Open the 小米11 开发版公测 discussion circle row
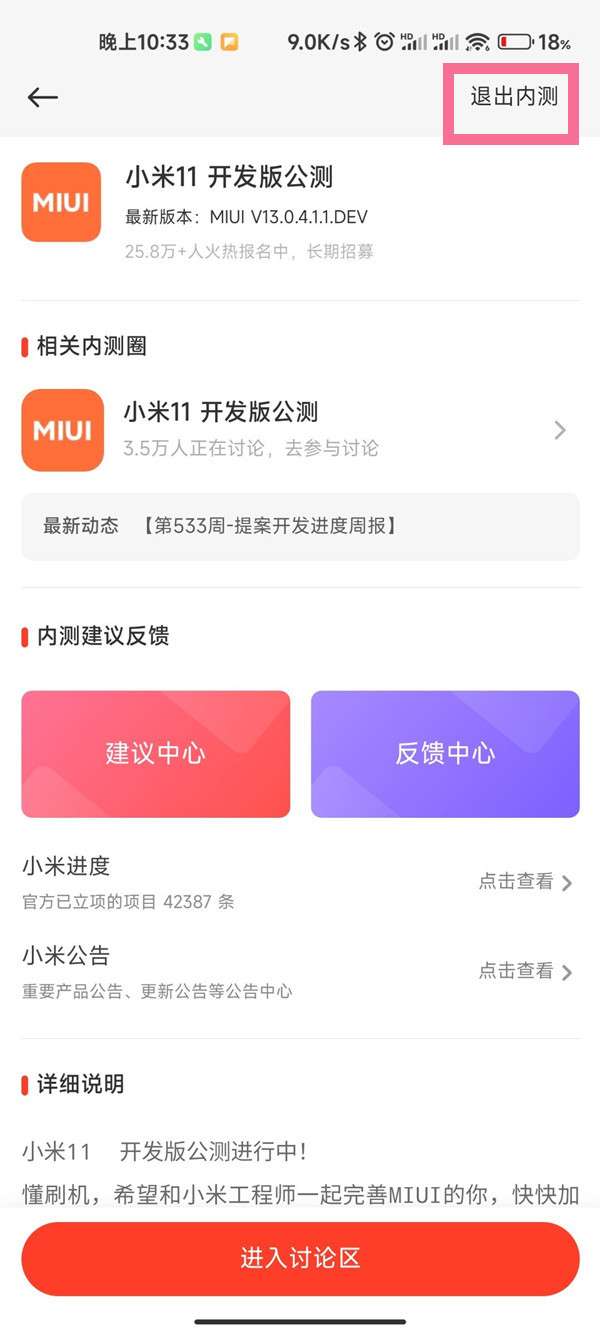Viewport: 600px width, 1333px height. (300, 430)
